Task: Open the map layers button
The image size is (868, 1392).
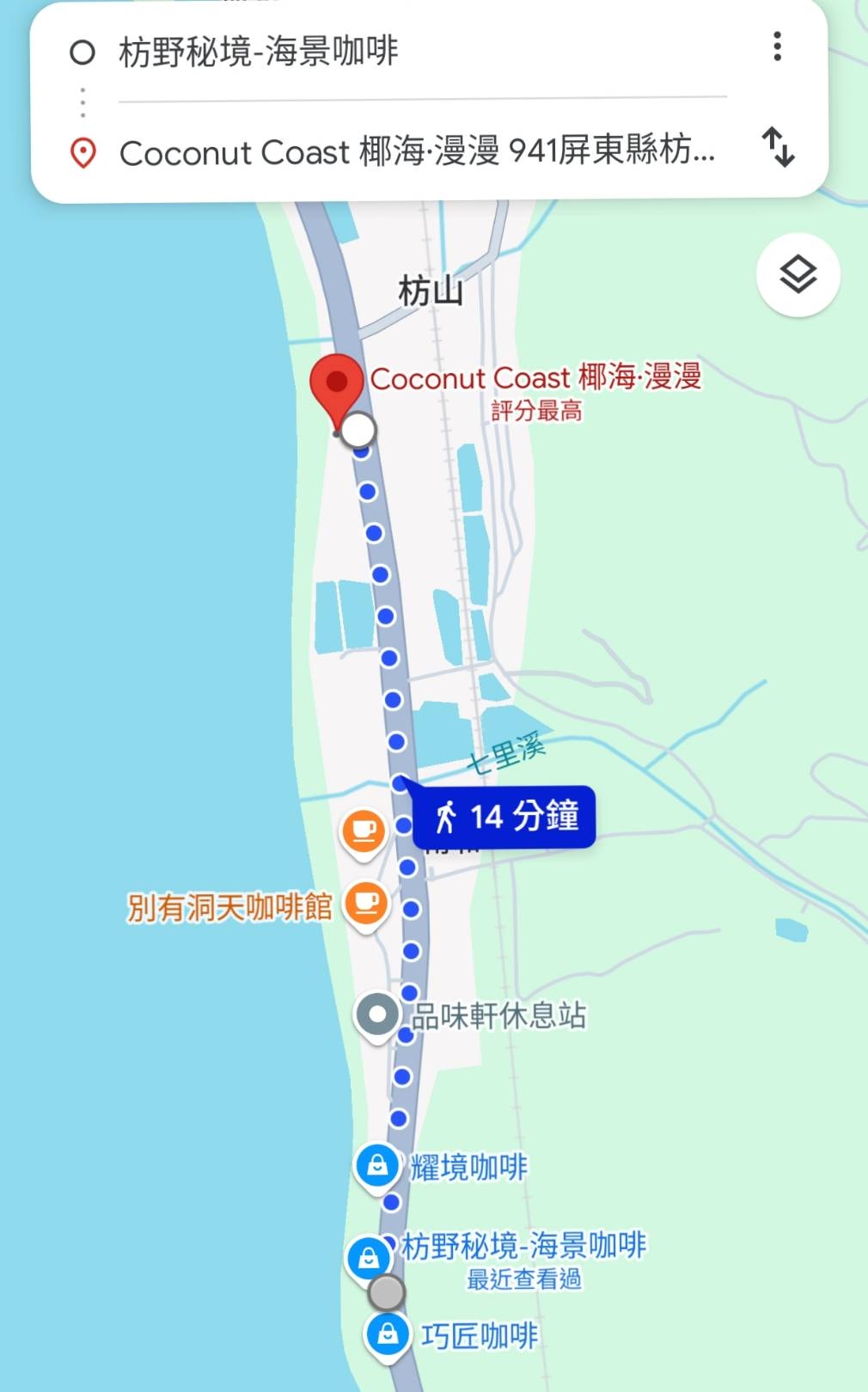Action: [x=798, y=275]
